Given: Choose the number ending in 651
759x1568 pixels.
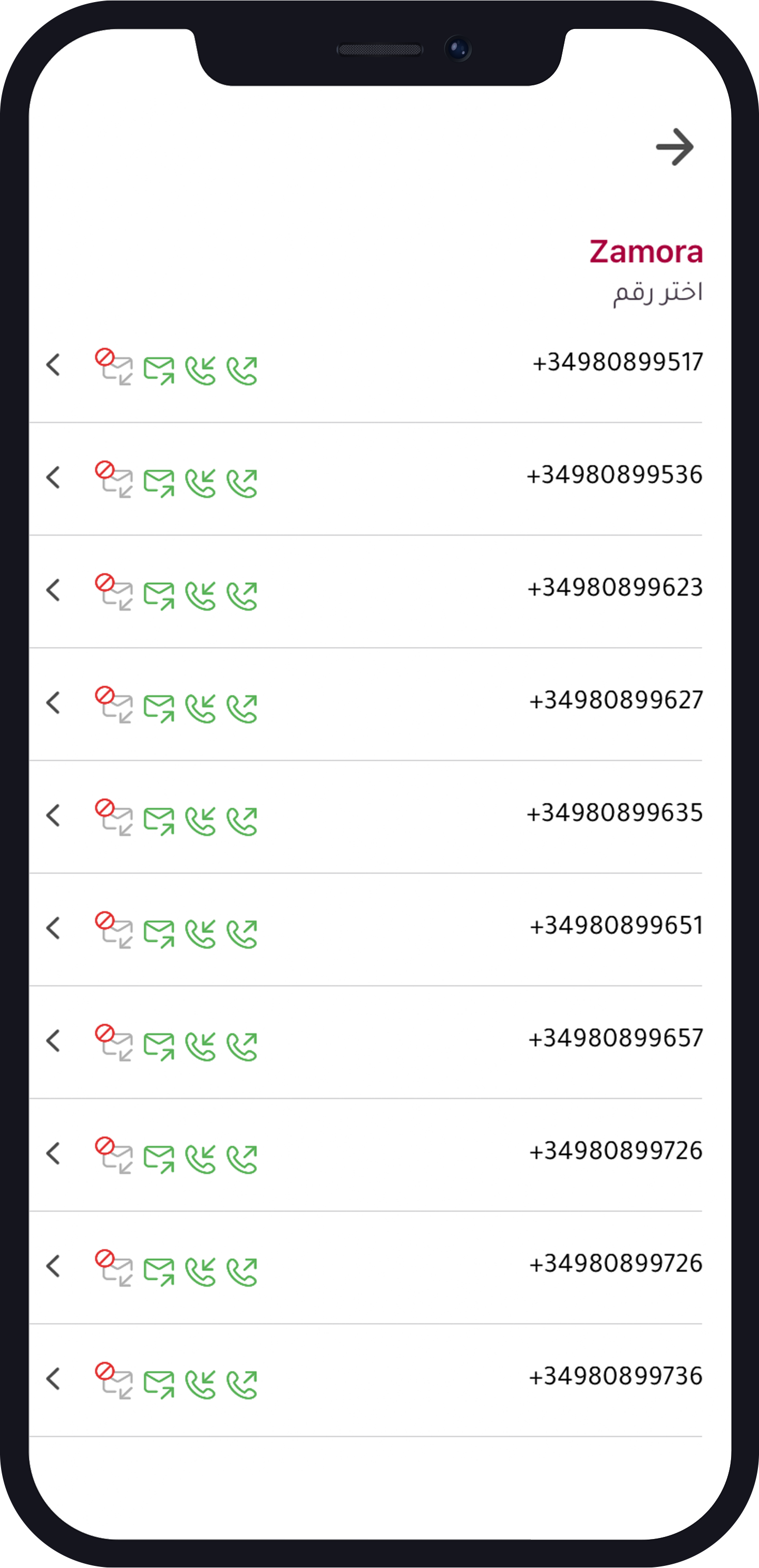Looking at the screenshot, I should pos(616,926).
